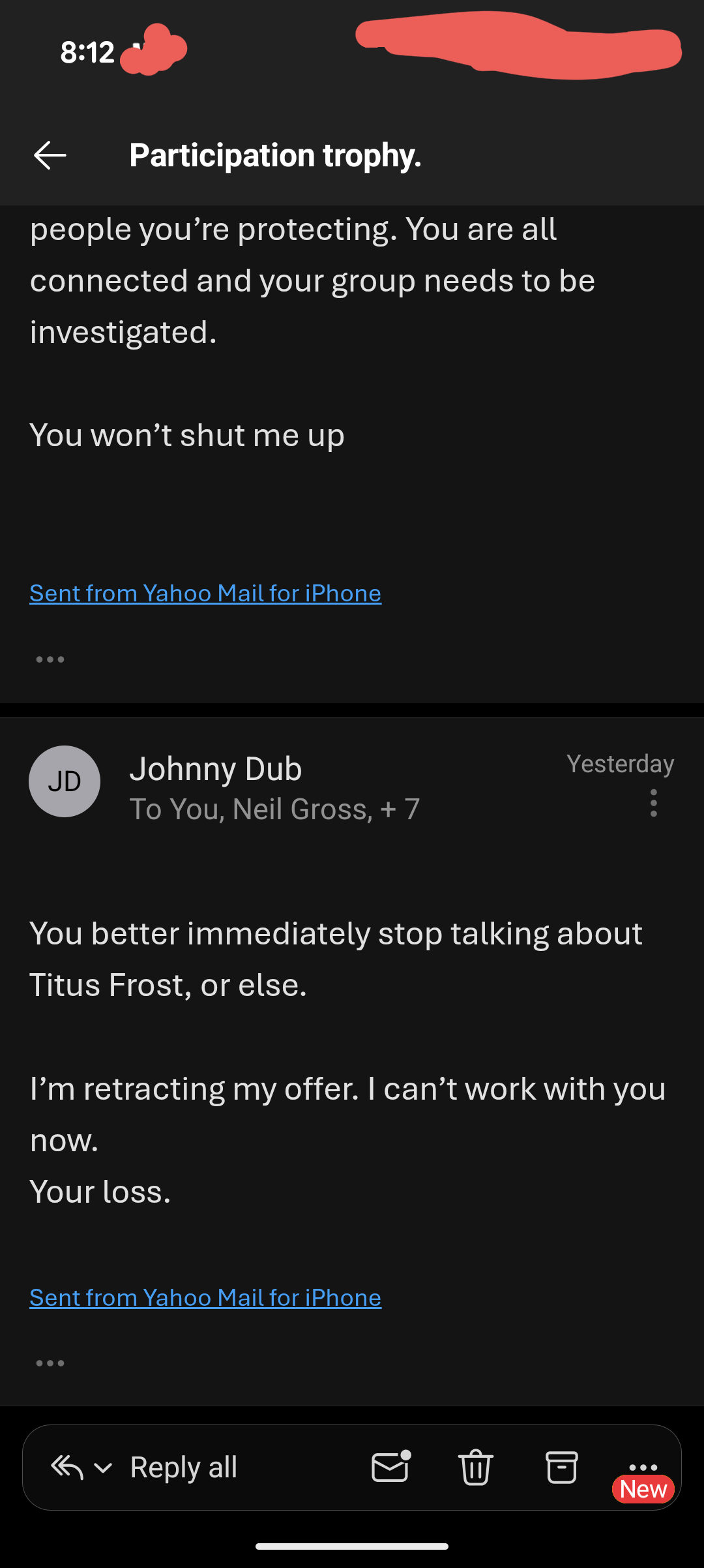This screenshot has height=1568, width=704.
Task: Go back from the Participation trophy thread
Action: tap(50, 155)
